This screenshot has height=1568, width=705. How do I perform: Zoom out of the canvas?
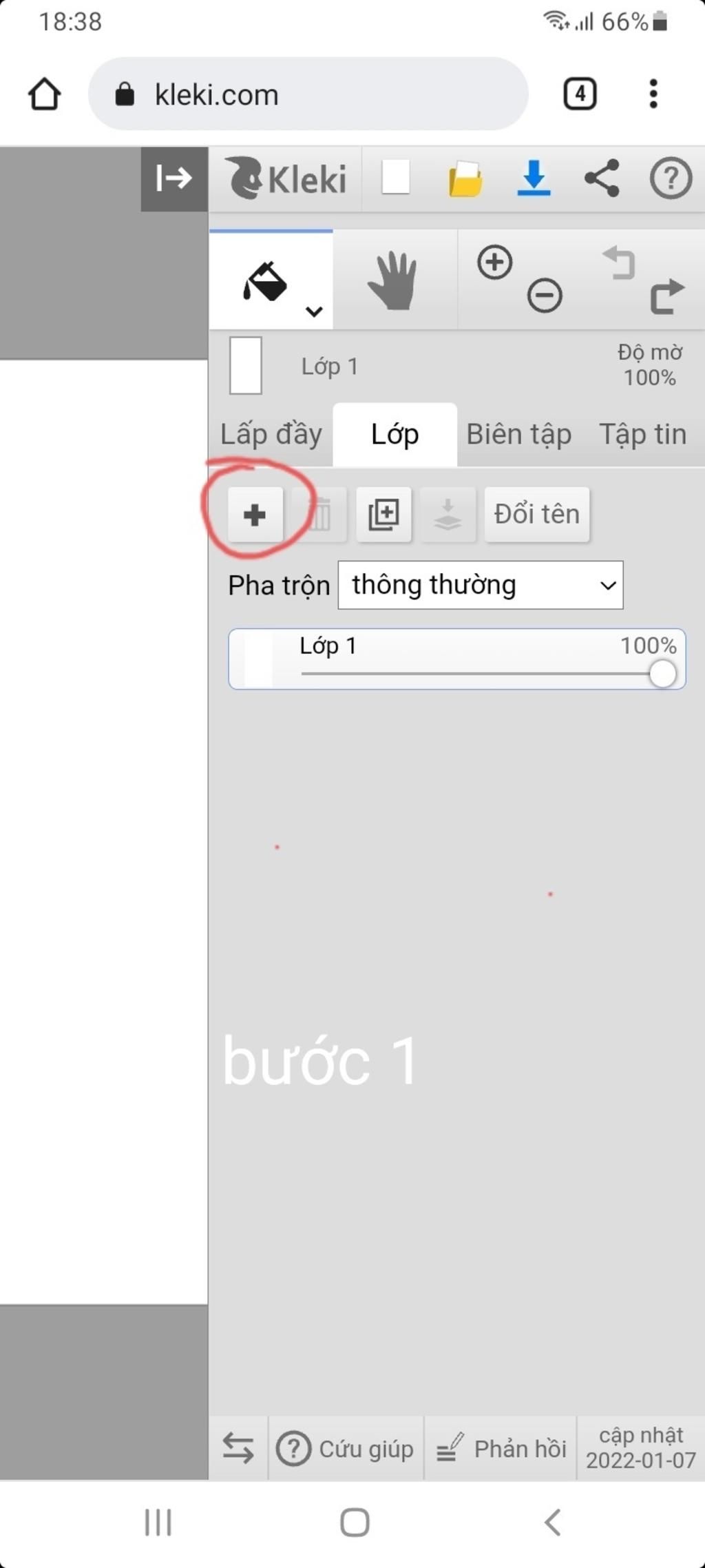coord(545,297)
